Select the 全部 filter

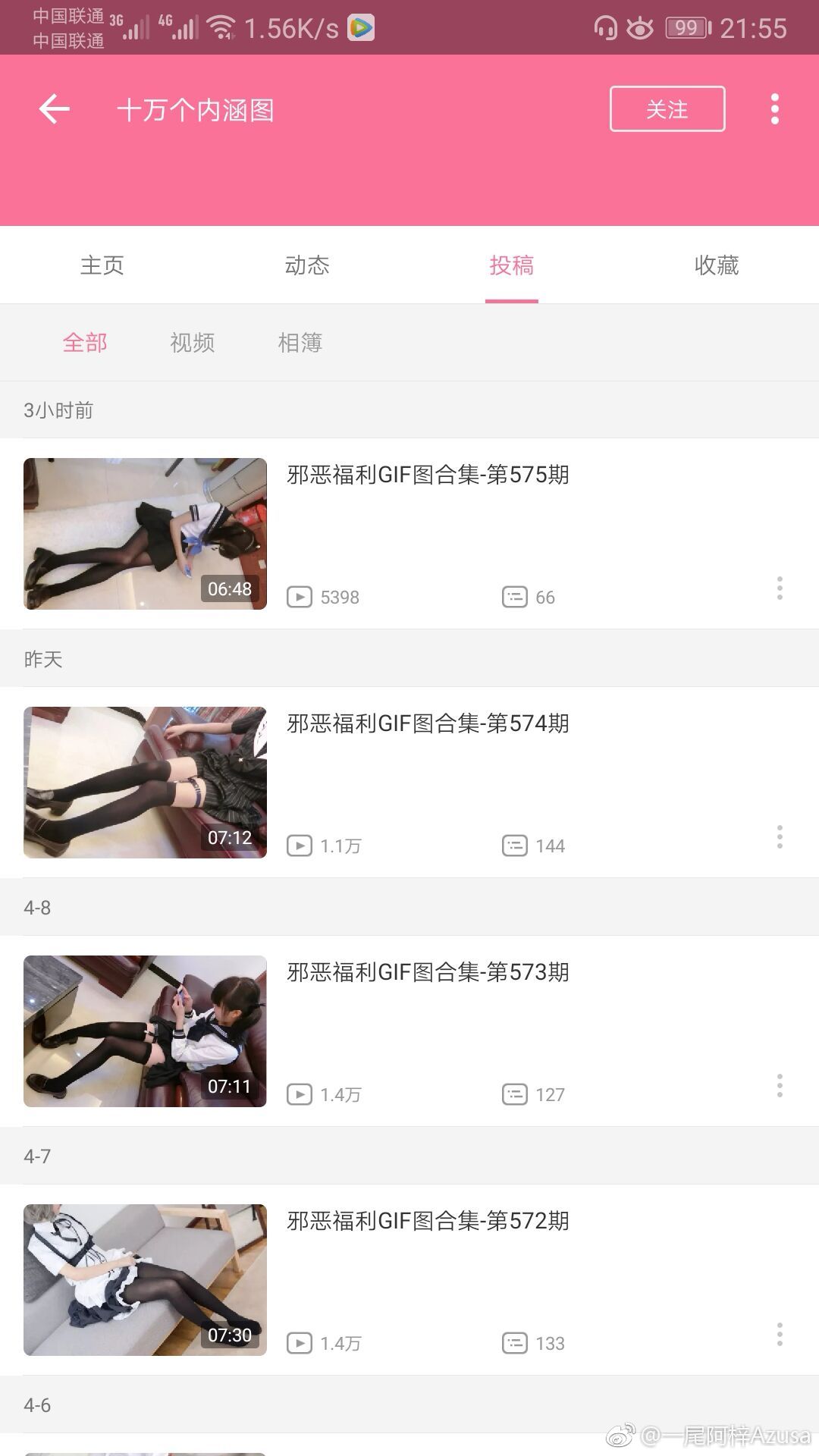click(85, 343)
